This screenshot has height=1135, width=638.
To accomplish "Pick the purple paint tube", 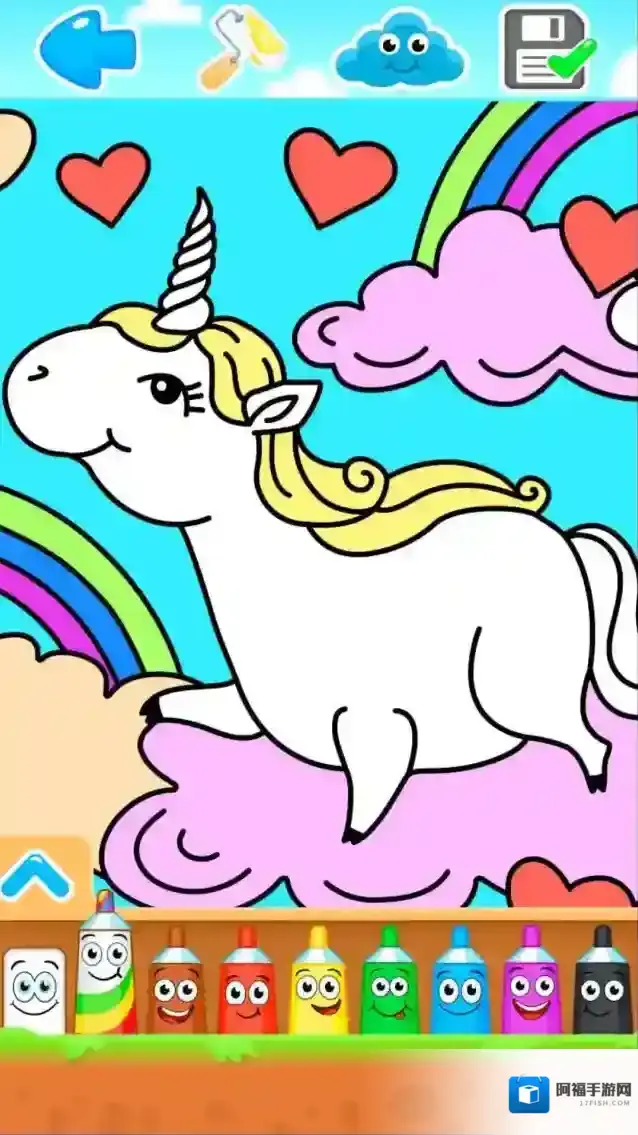I will (531, 985).
